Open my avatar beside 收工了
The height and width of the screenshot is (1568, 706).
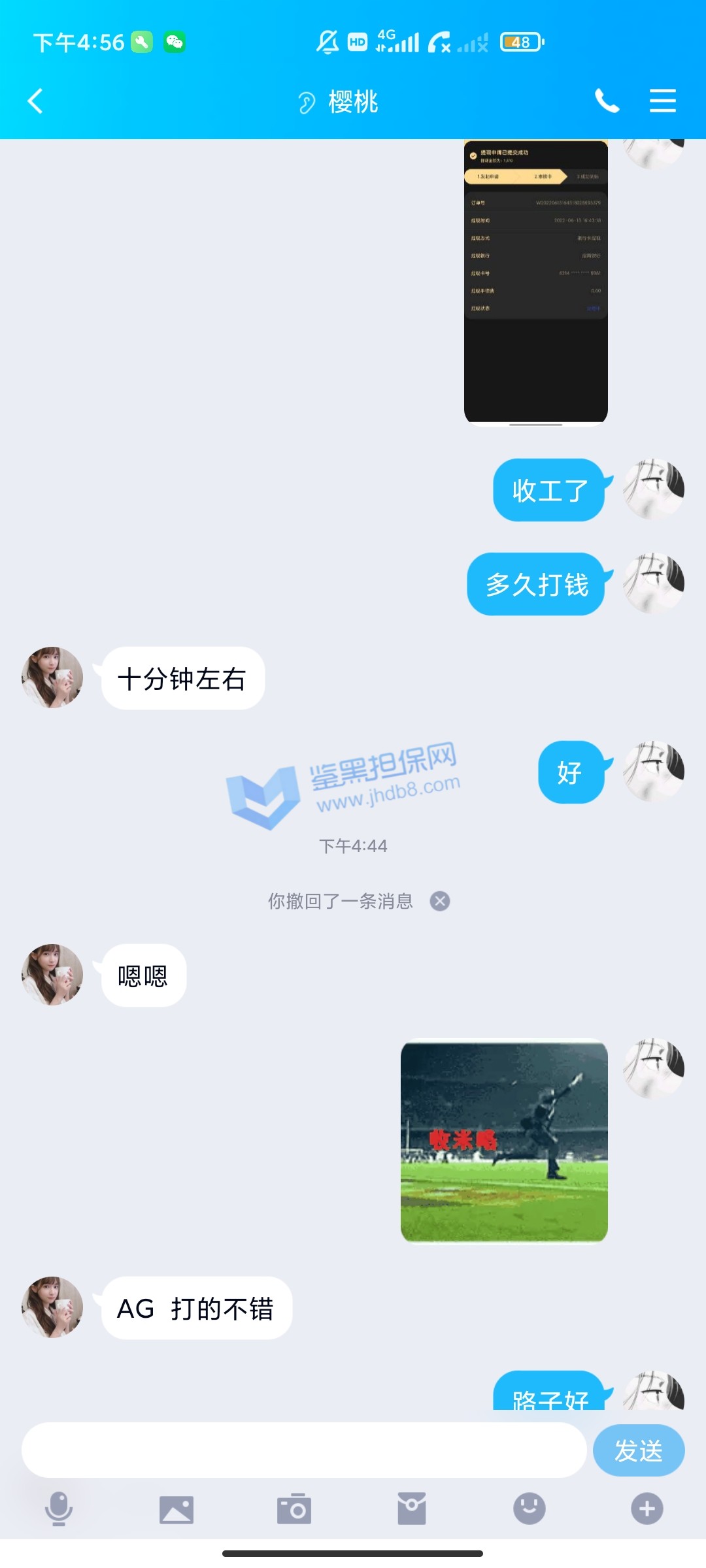point(653,489)
